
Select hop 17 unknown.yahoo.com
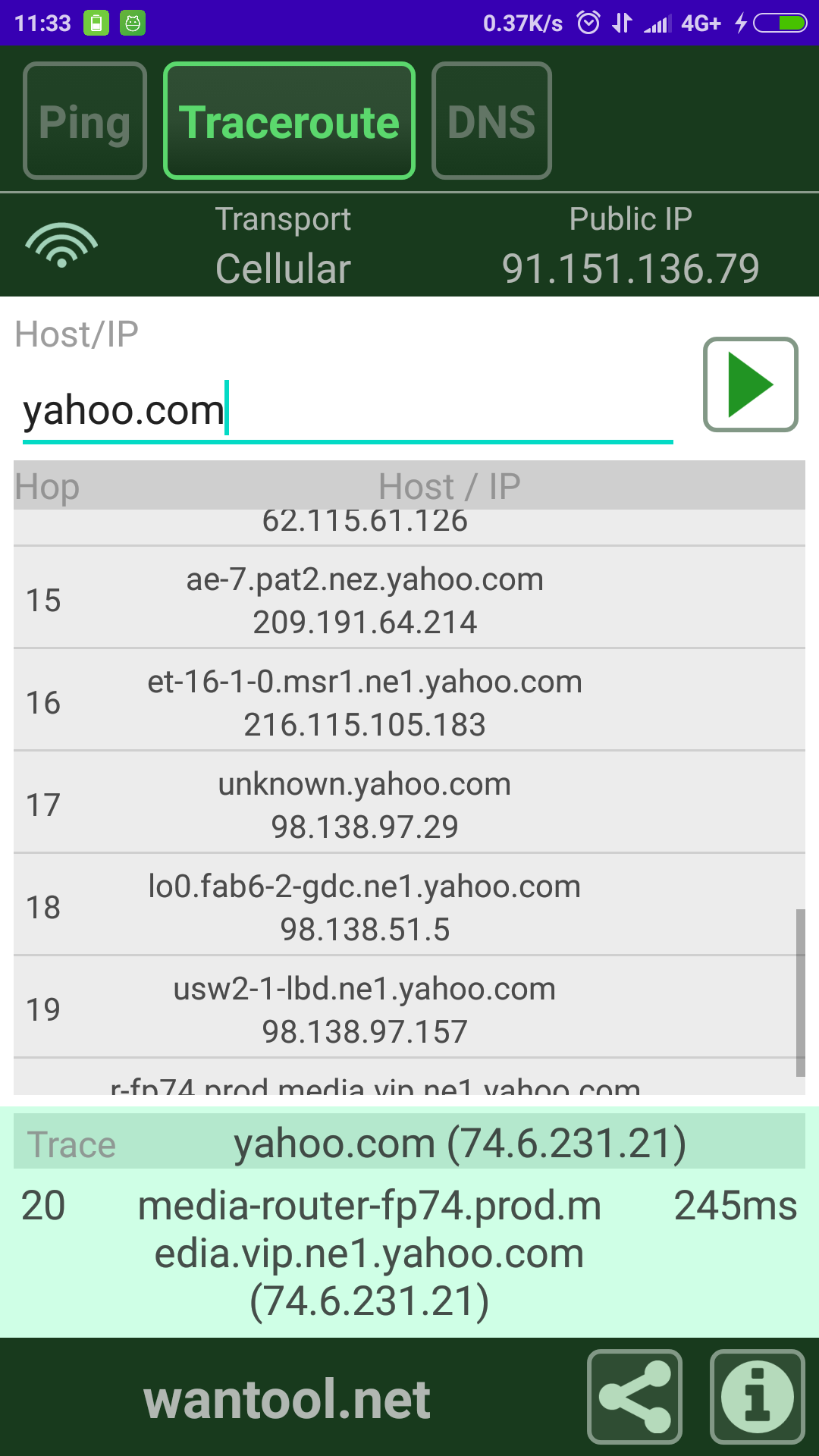point(409,804)
